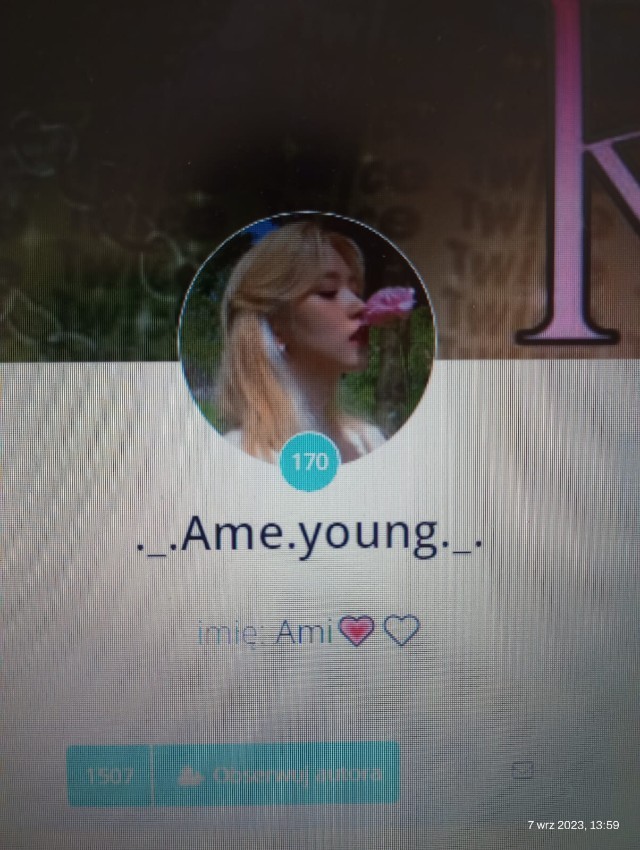Screen dimensions: 640x850
Task: Open the envelope message icon
Action: pyautogui.click(x=522, y=770)
